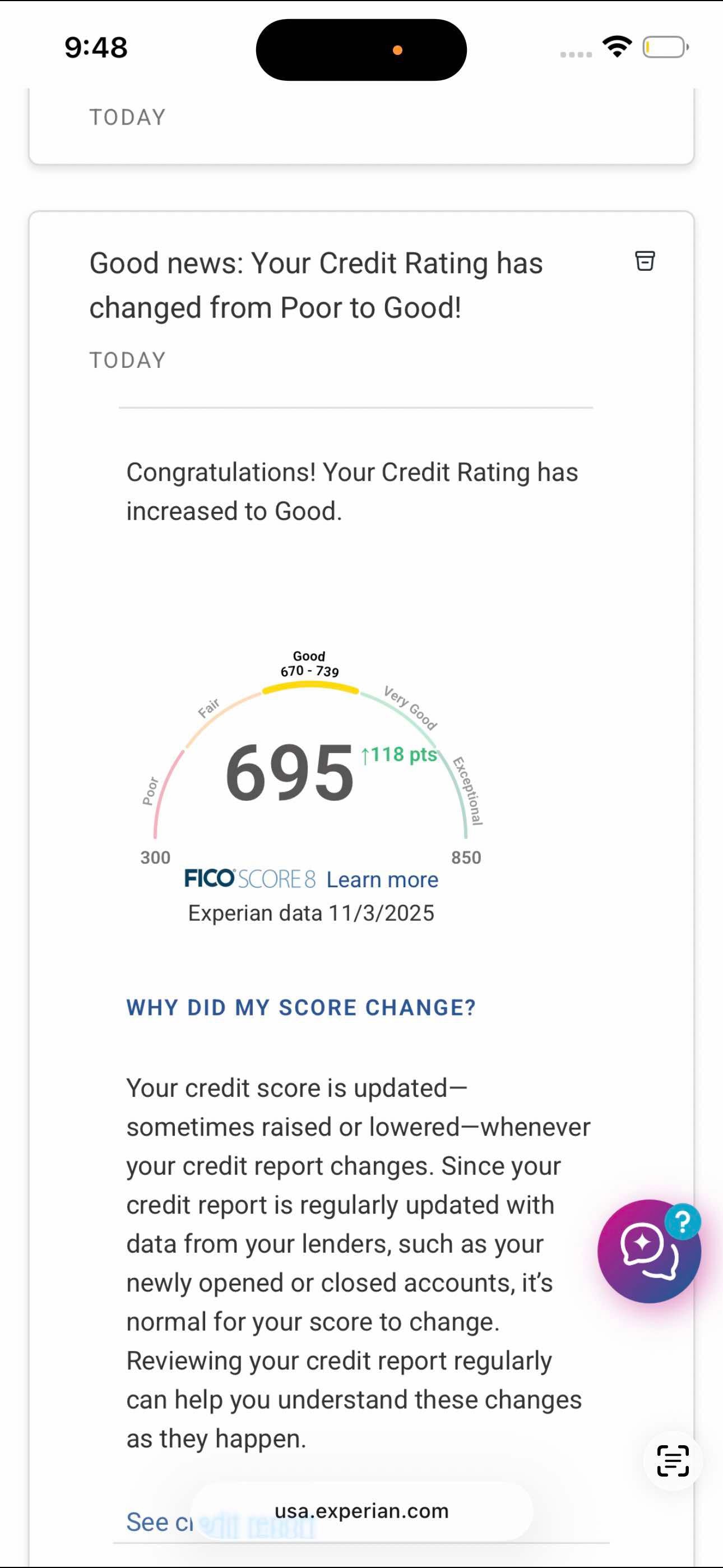Tap the live text scan icon
Screen dimensions: 723x1568
[673, 1460]
